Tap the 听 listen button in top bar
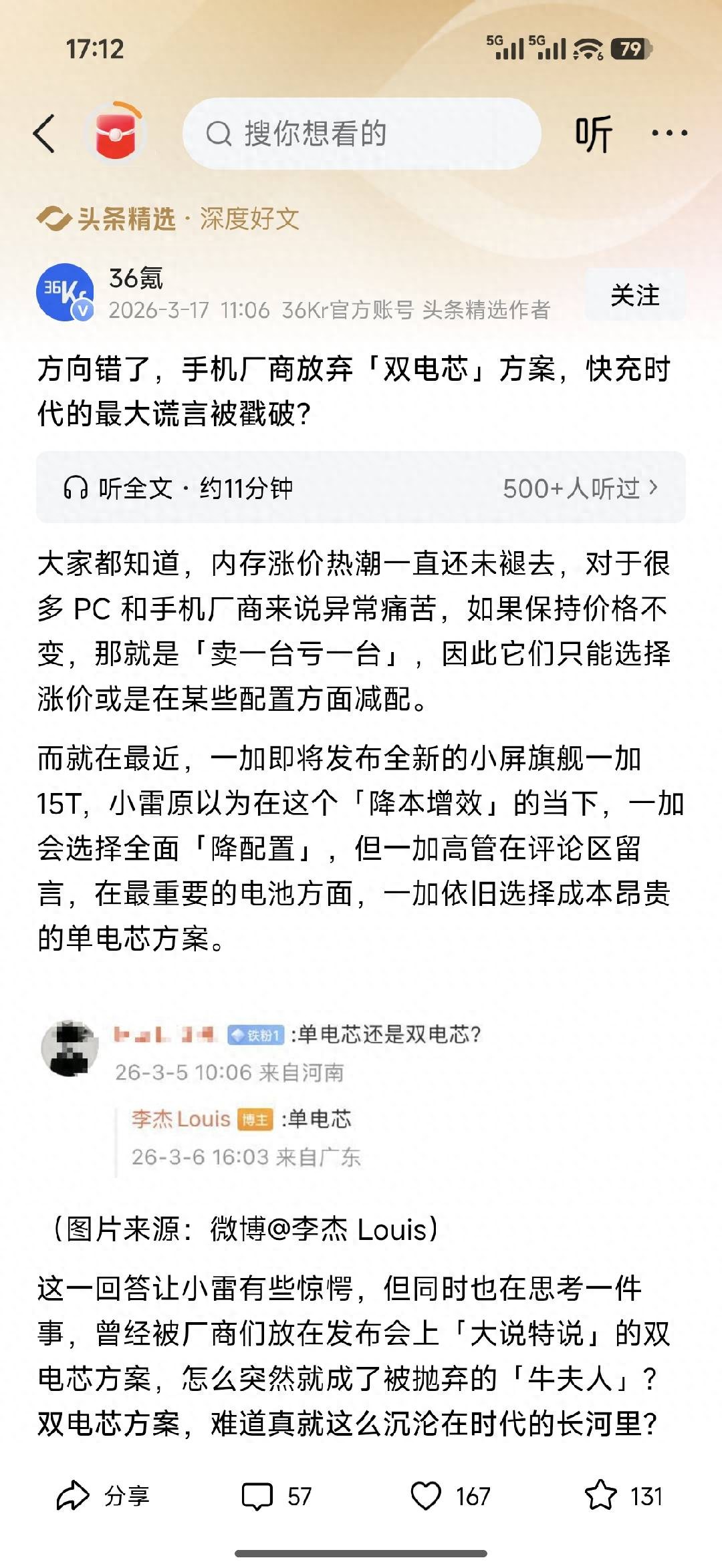Screen dimensions: 722x1568 coord(593,134)
